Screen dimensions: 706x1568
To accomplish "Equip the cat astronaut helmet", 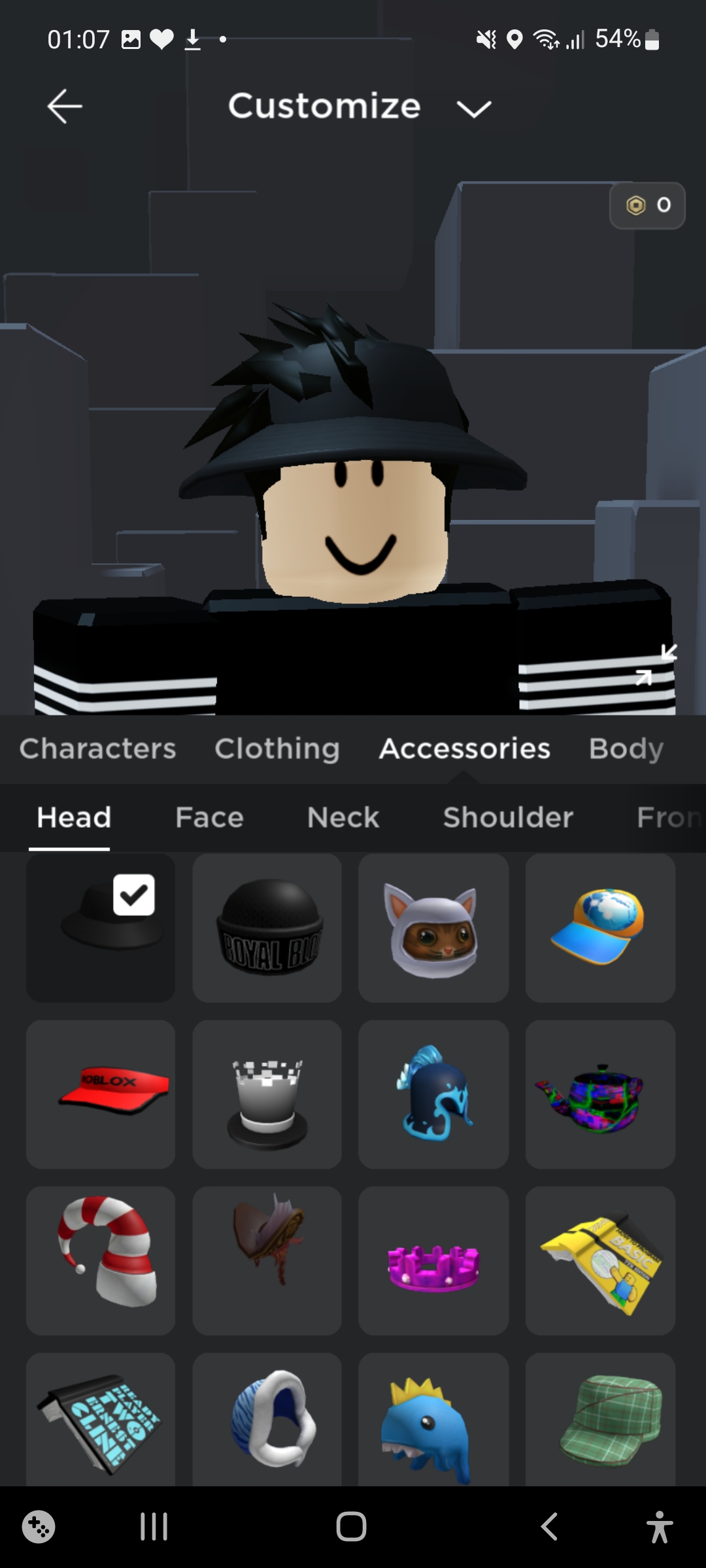I will (x=433, y=928).
